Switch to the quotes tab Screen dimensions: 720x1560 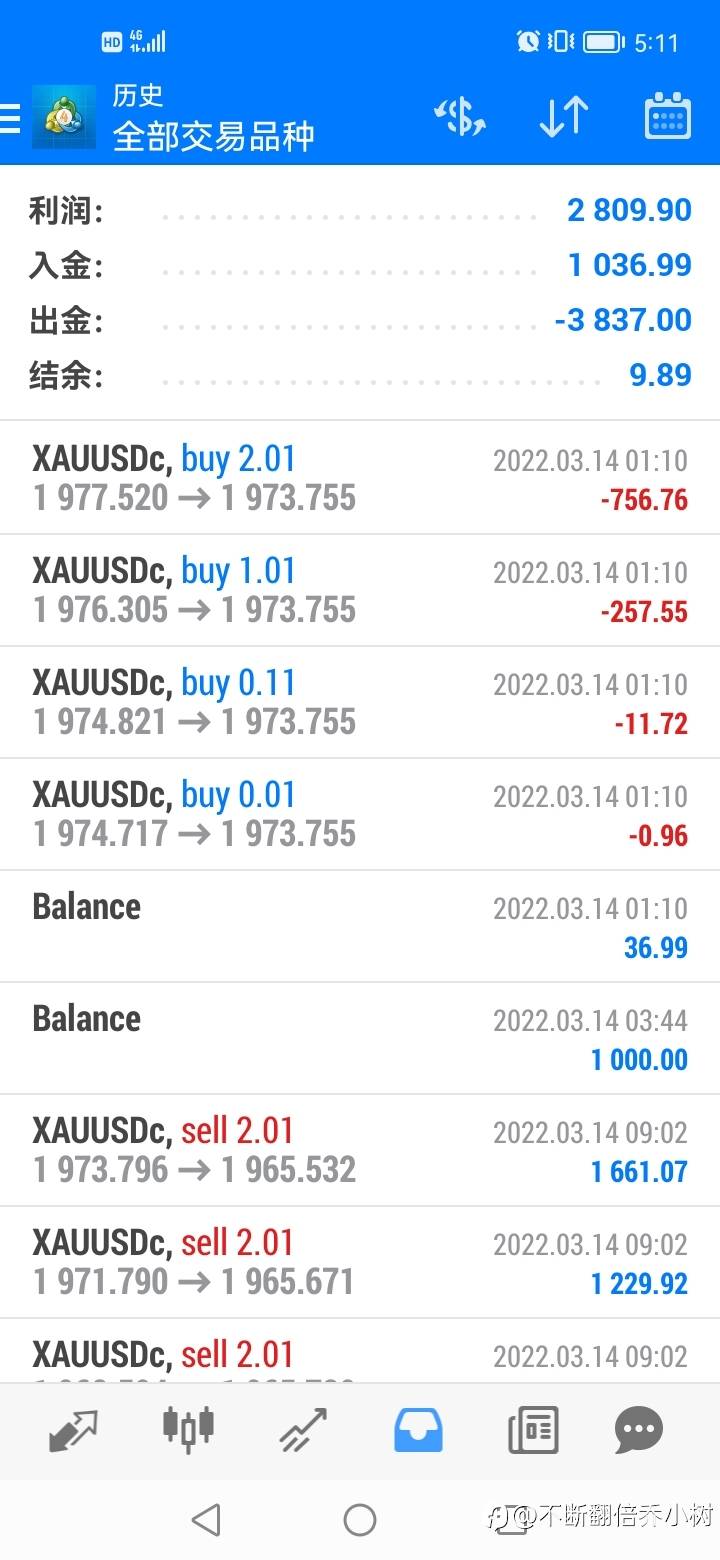click(74, 1430)
